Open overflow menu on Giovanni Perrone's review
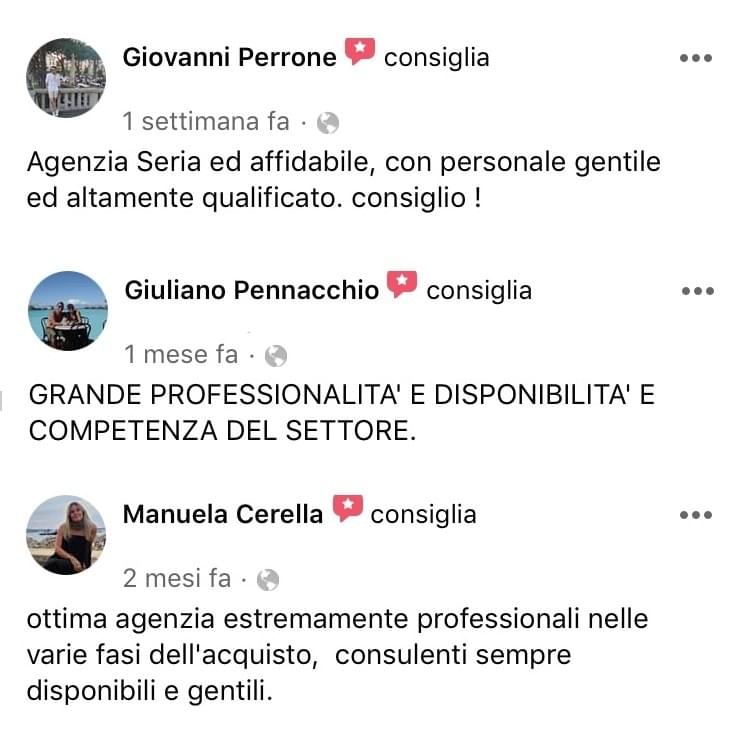 (x=696, y=58)
